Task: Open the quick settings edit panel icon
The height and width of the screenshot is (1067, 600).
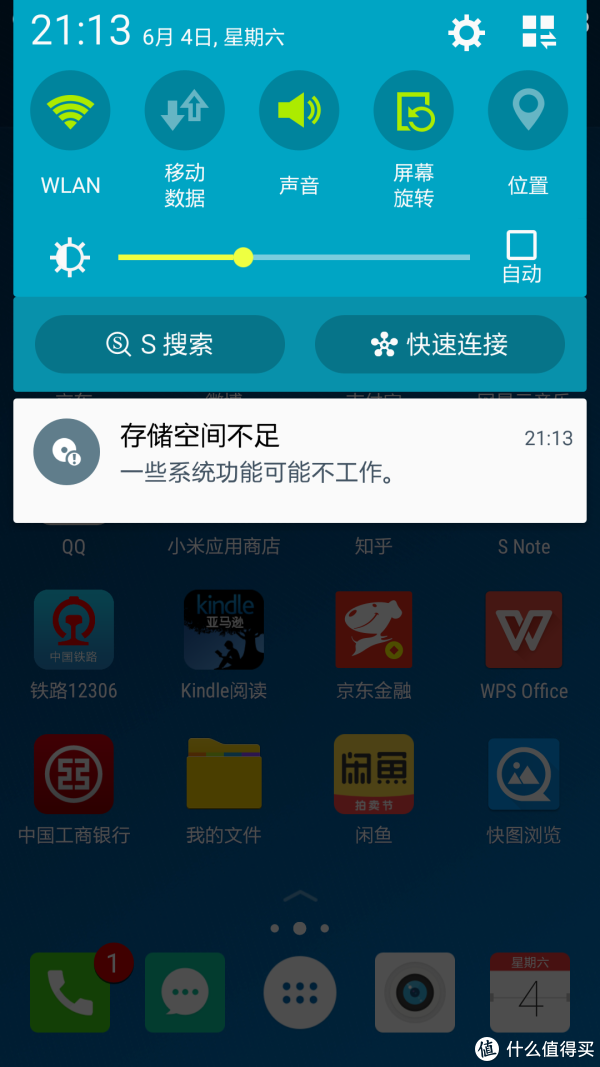Action: [x=539, y=32]
